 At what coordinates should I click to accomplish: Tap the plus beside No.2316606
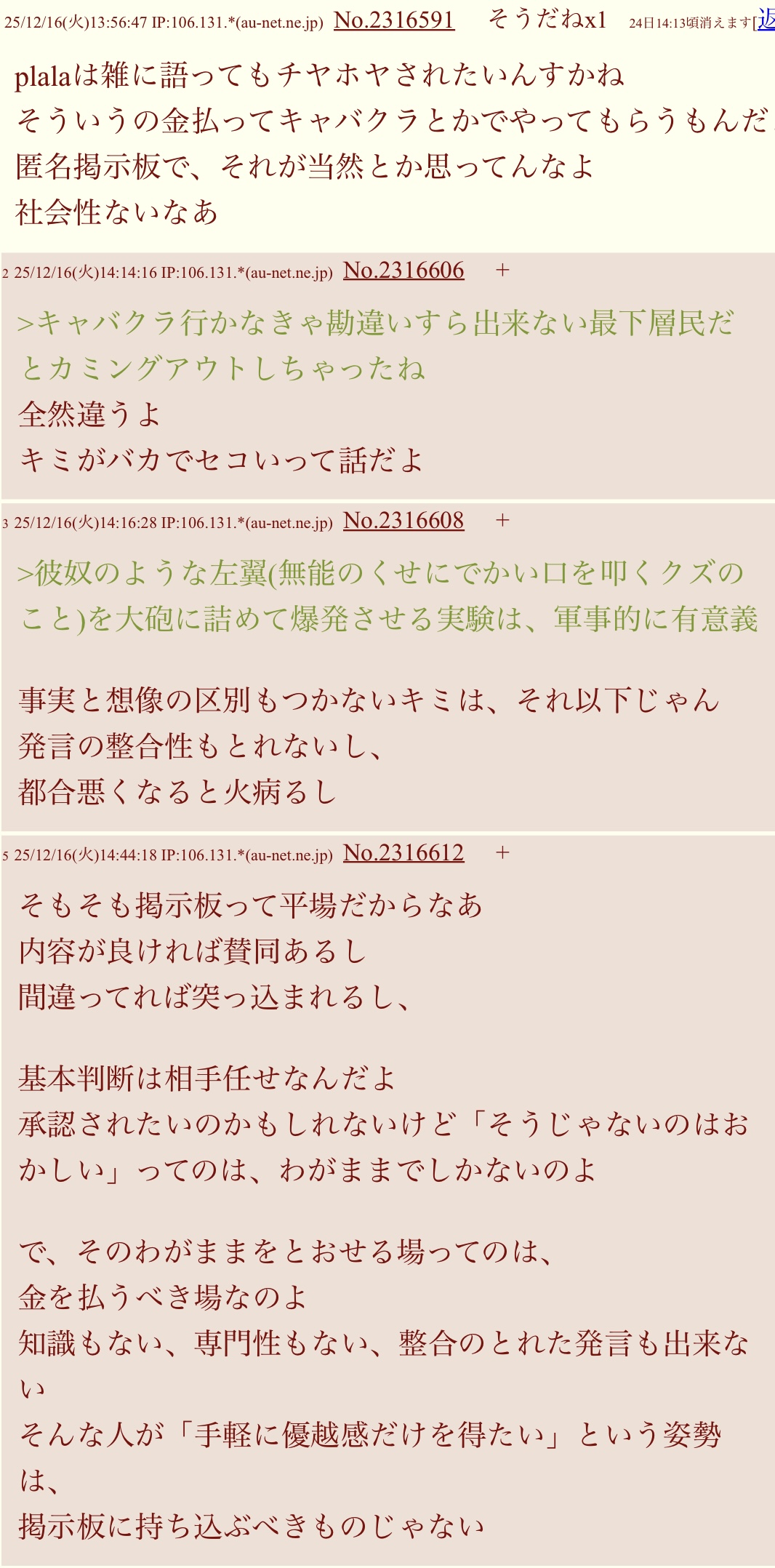[502, 271]
